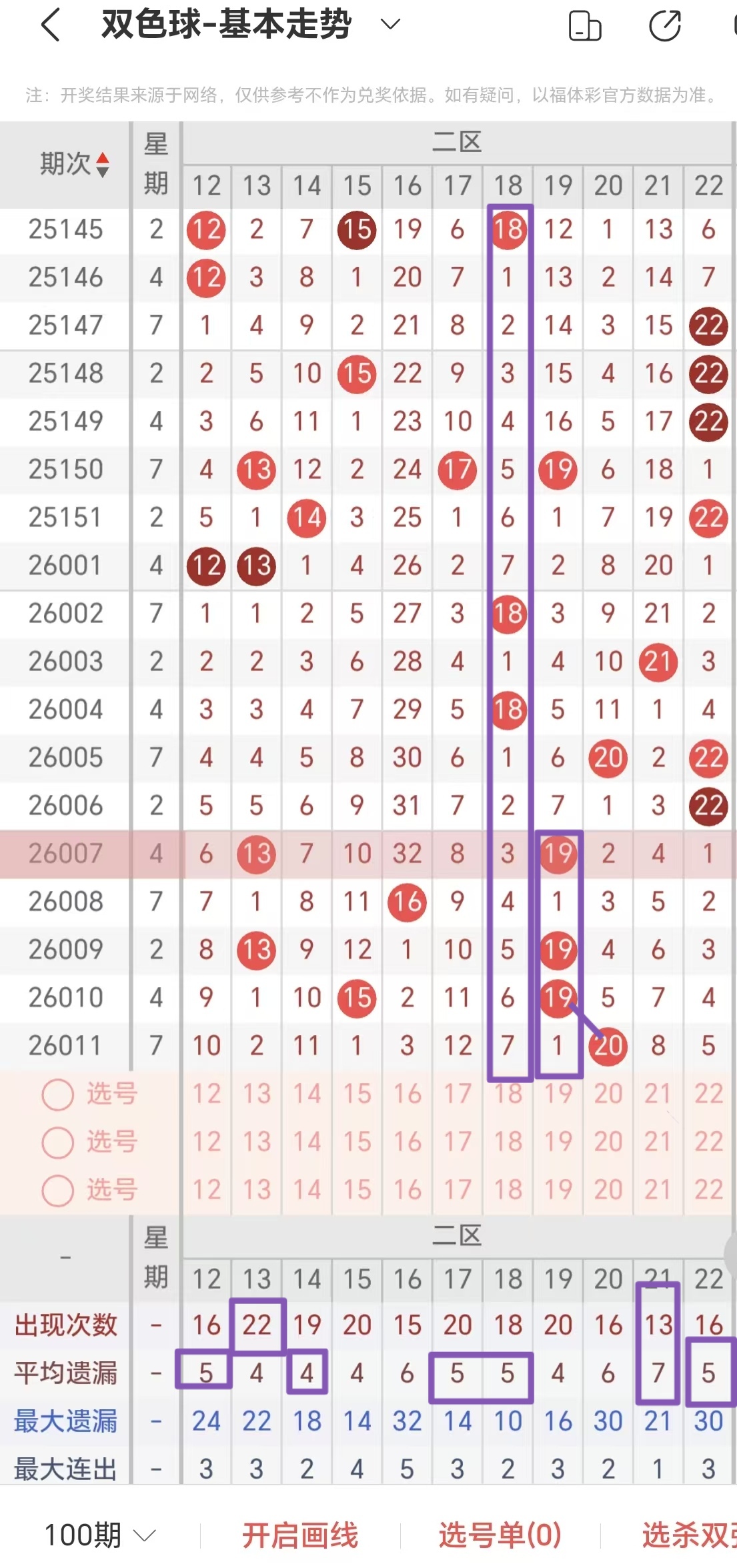Change the 100期 period range

pyautogui.click(x=100, y=1535)
